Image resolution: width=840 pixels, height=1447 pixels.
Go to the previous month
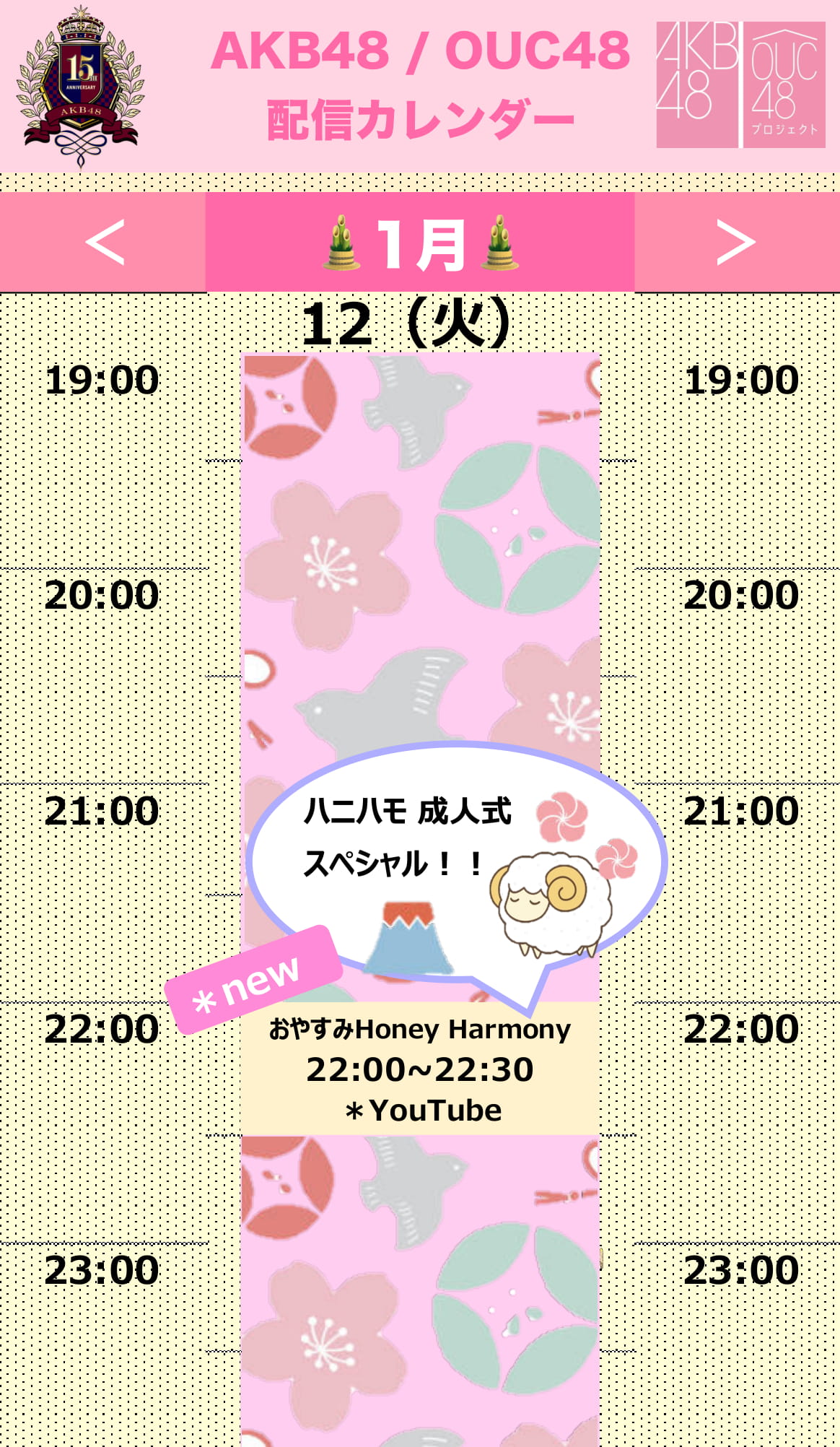pyautogui.click(x=104, y=243)
